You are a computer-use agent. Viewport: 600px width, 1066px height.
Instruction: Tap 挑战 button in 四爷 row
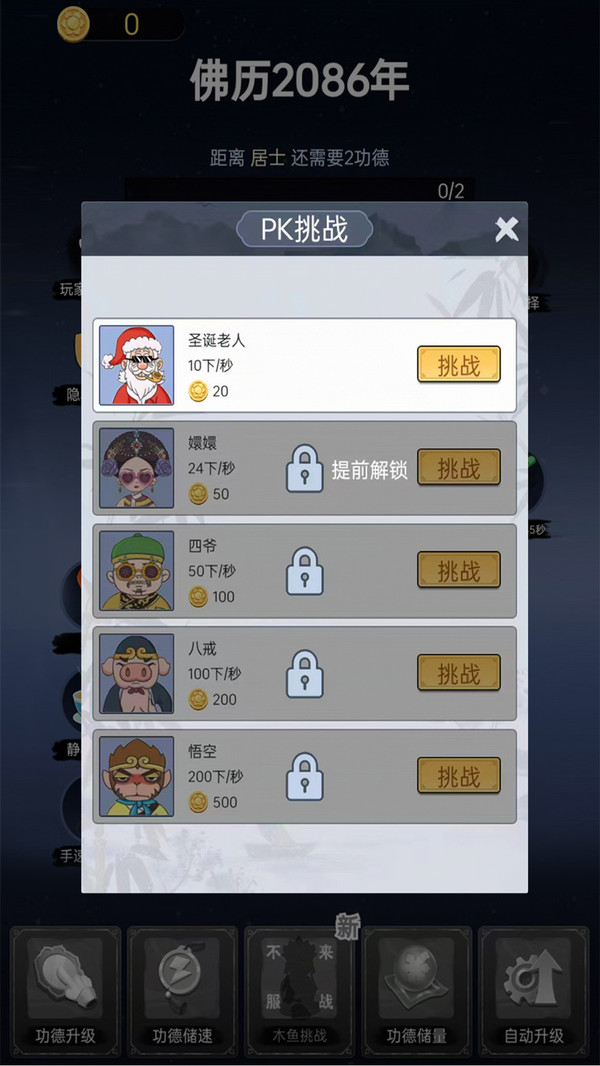tap(459, 570)
